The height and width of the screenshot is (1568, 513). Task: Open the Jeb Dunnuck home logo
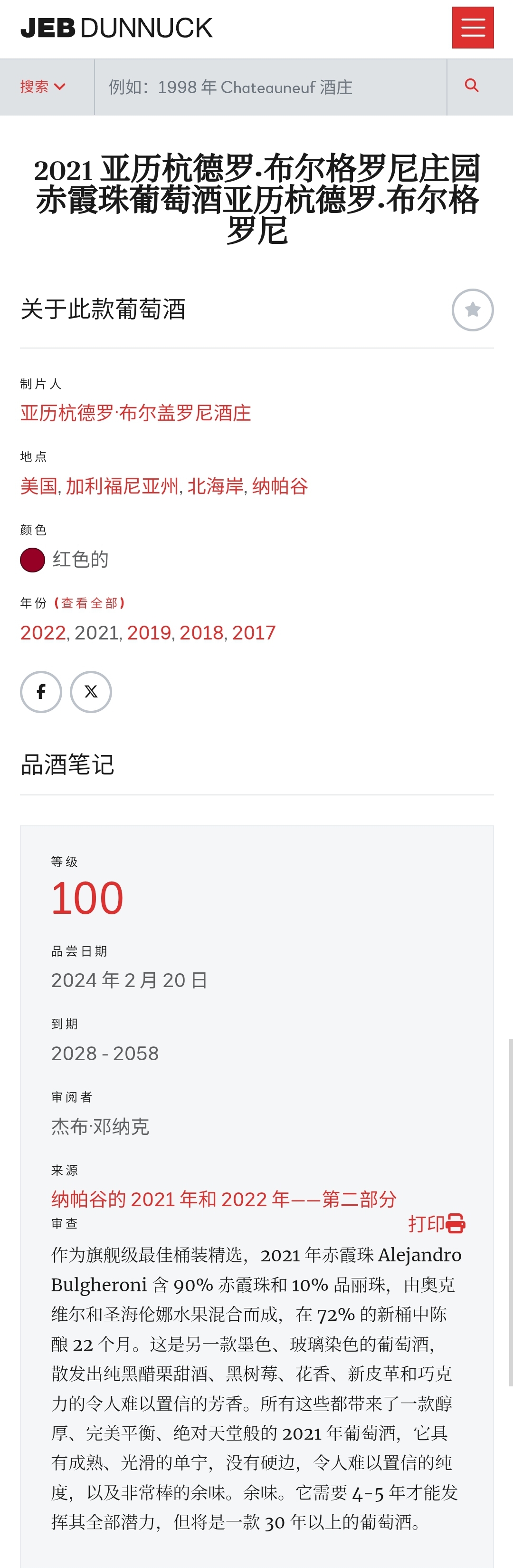pyautogui.click(x=117, y=28)
